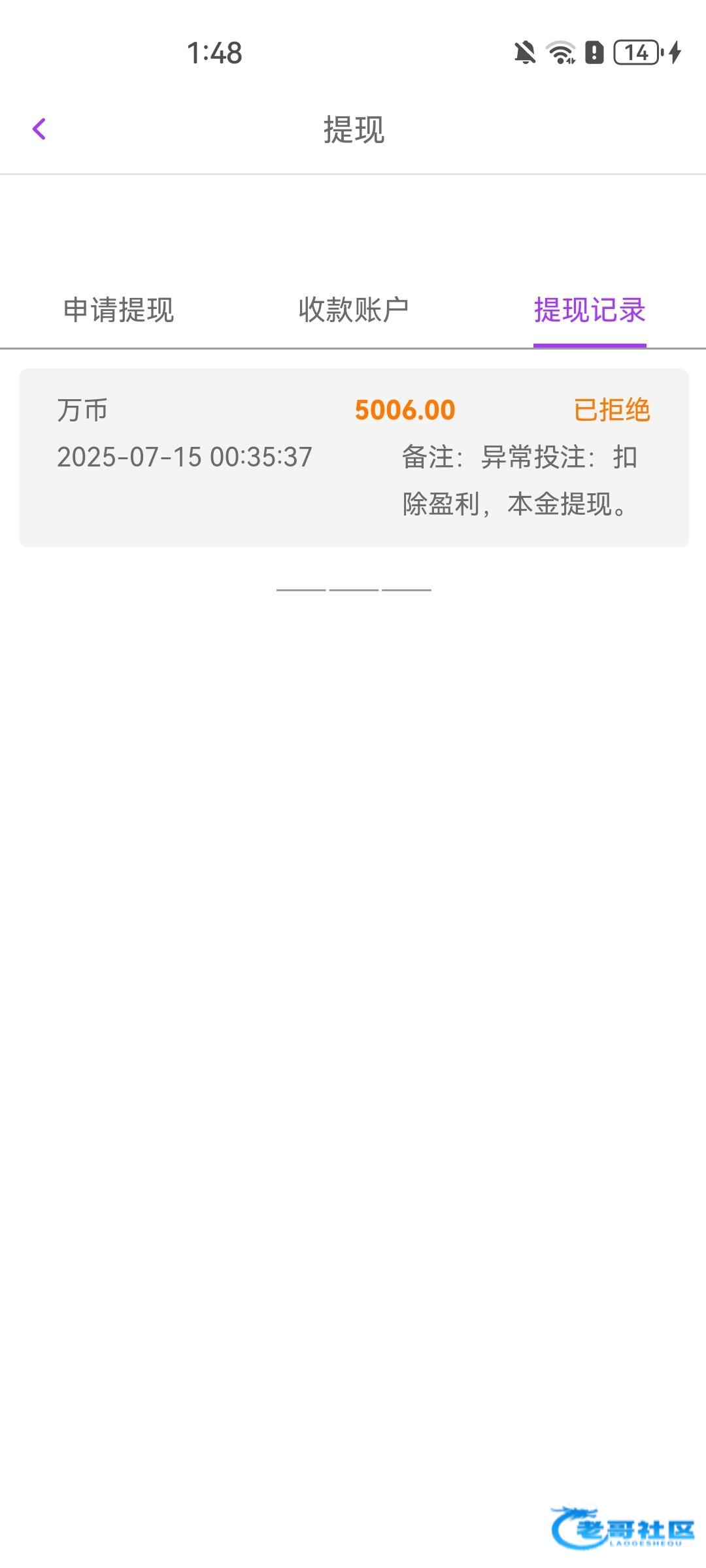Screen dimensions: 706x1568
Task: Select the 提现记录 tab
Action: 590,310
